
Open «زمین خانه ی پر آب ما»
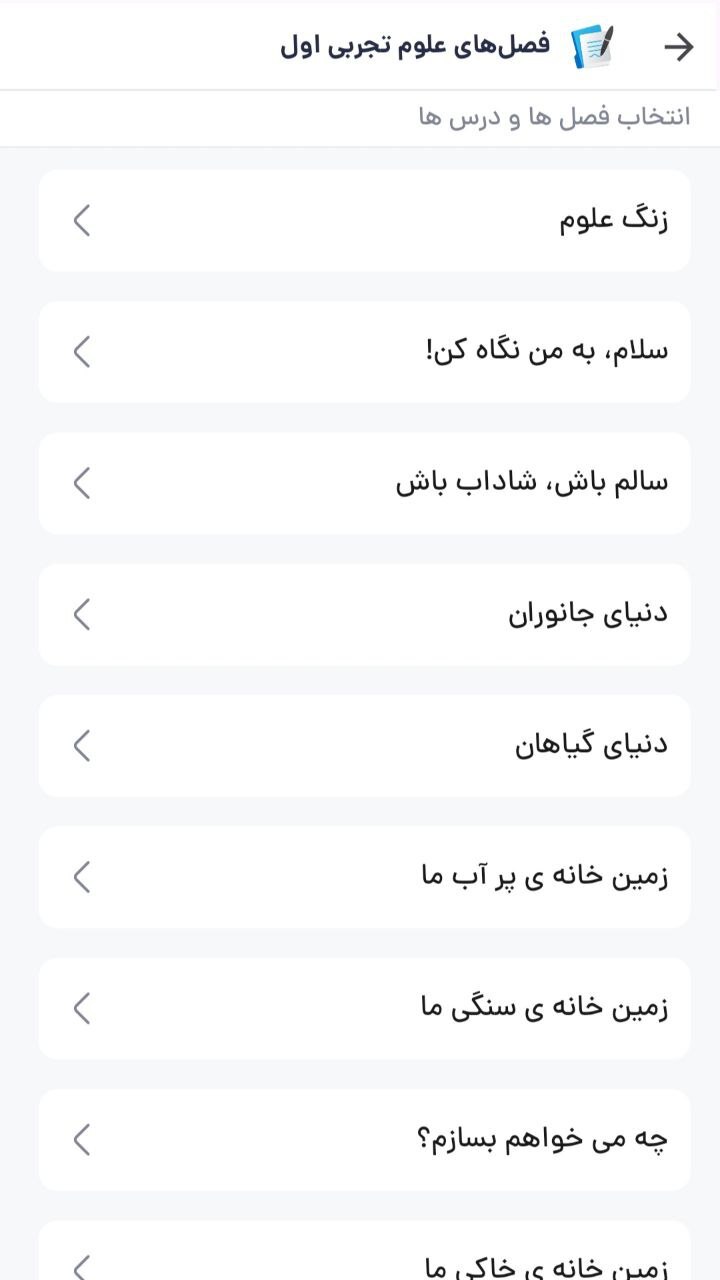pyautogui.click(x=364, y=877)
